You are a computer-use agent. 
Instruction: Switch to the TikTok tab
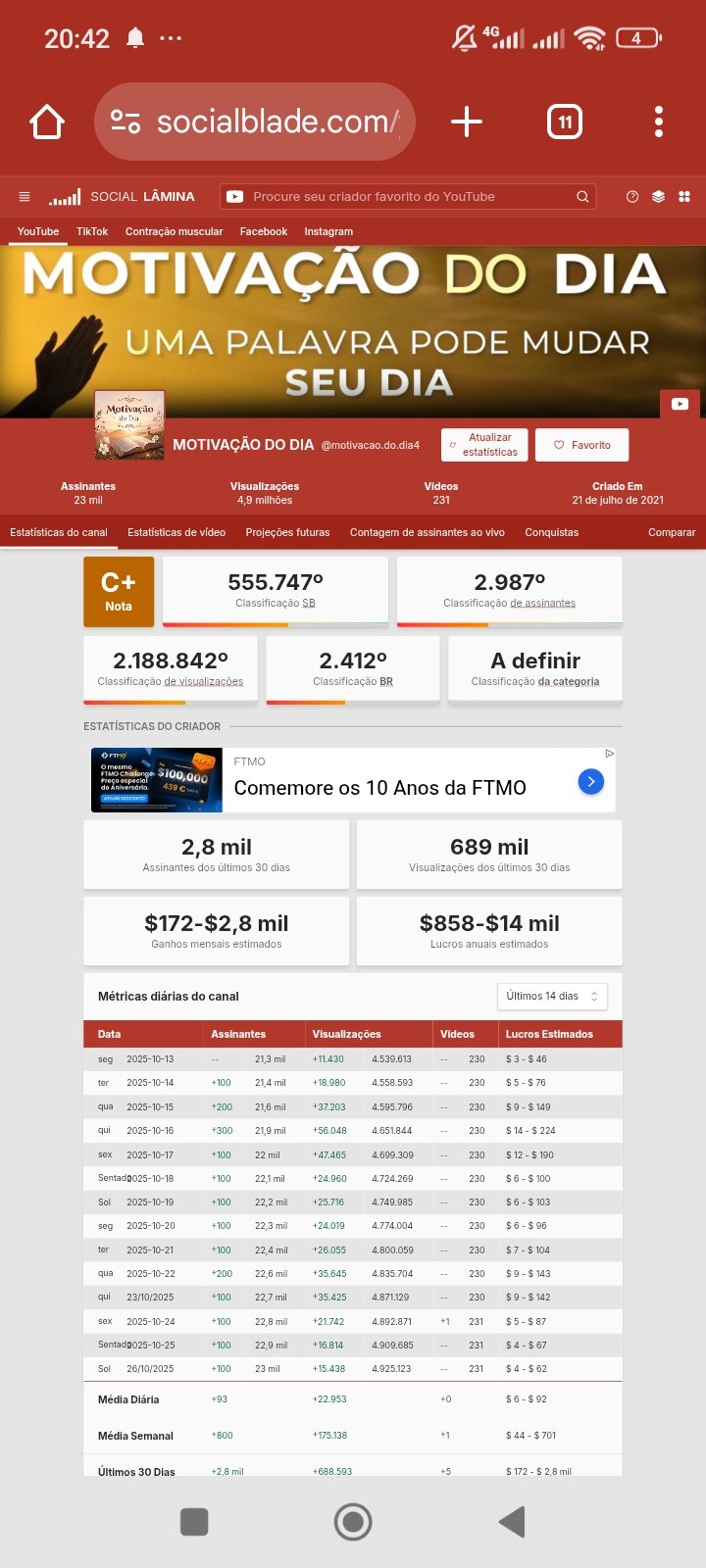click(92, 232)
